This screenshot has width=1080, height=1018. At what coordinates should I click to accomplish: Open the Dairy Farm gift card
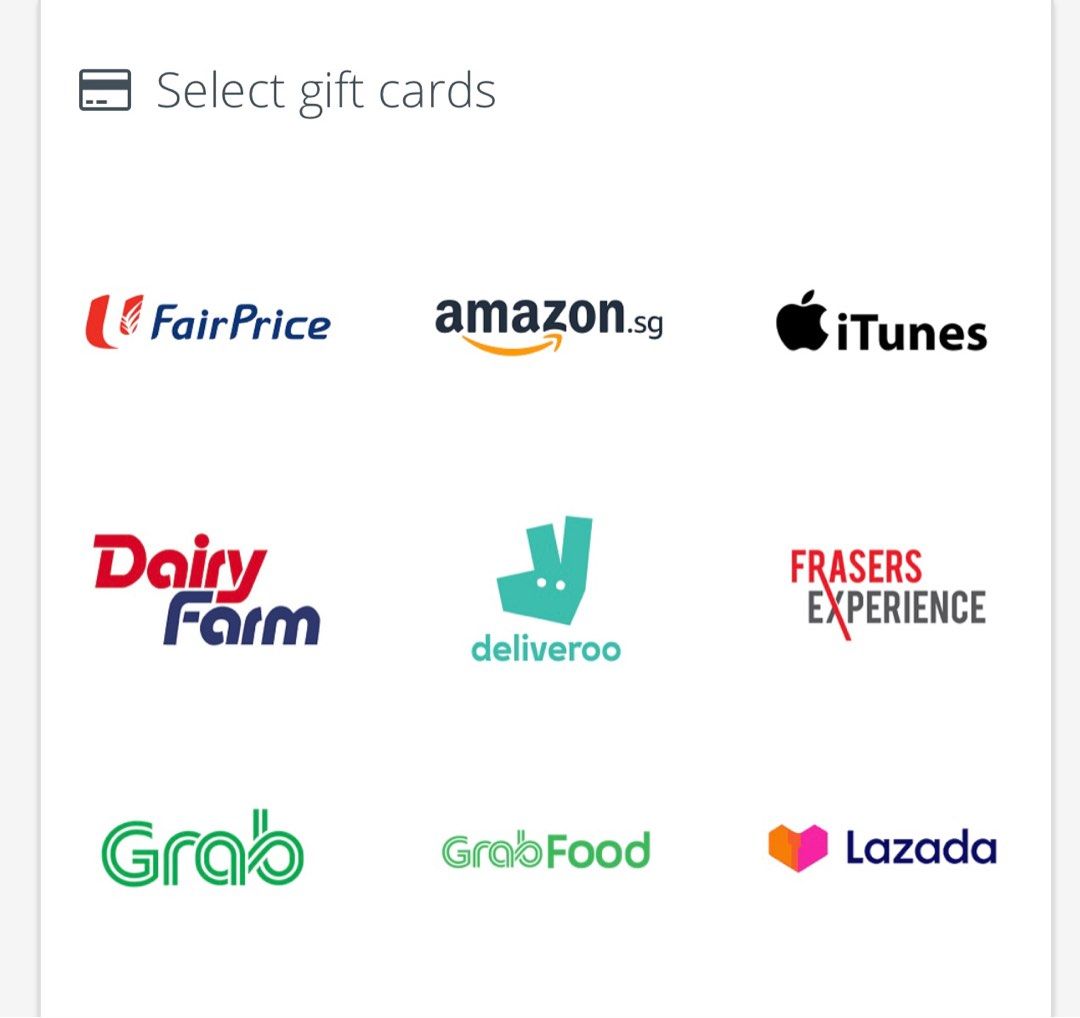(206, 590)
